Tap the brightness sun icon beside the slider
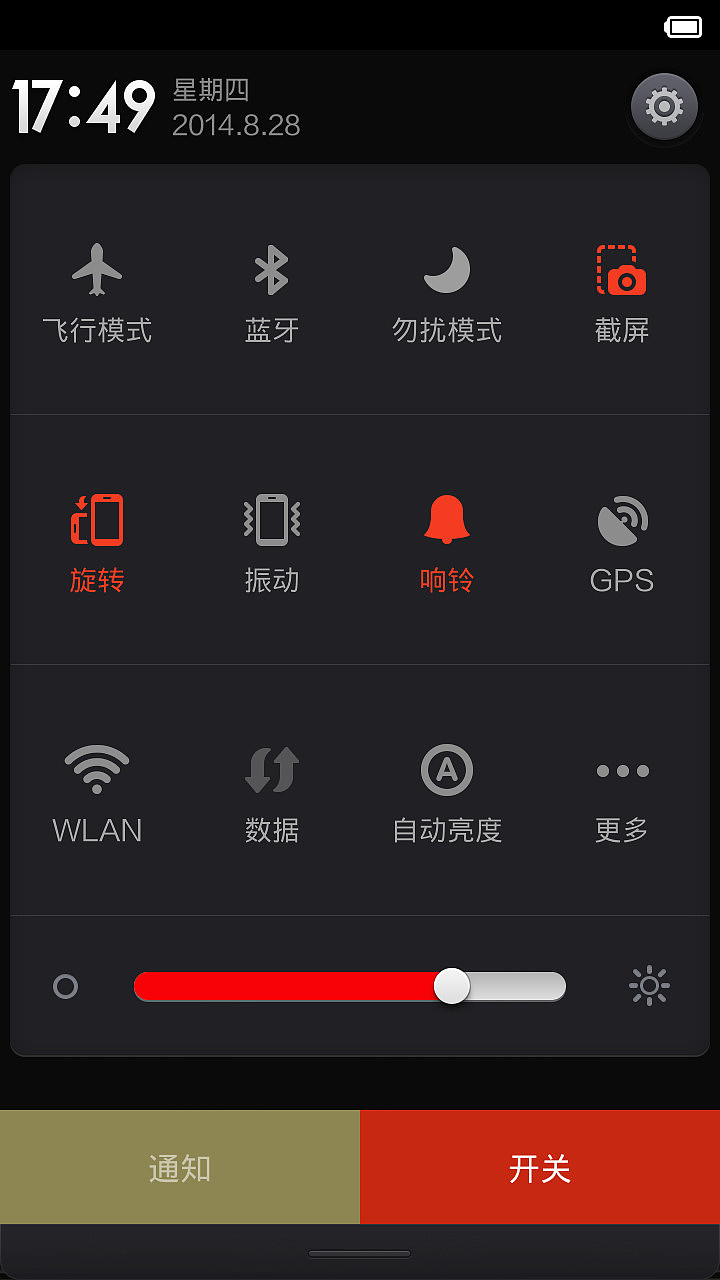The height and width of the screenshot is (1280, 720). (x=648, y=985)
